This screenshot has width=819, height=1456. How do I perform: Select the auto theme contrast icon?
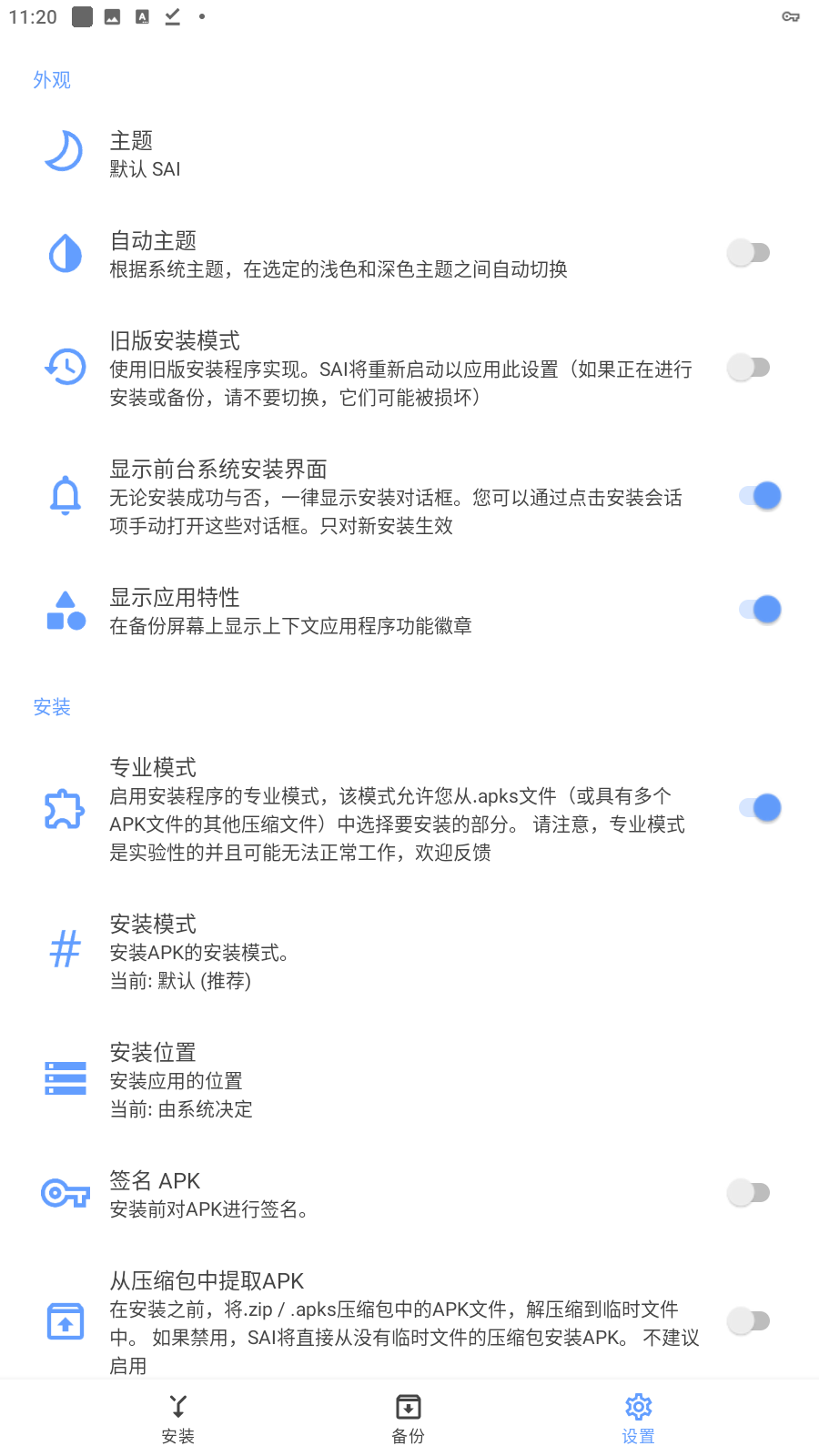point(64,254)
